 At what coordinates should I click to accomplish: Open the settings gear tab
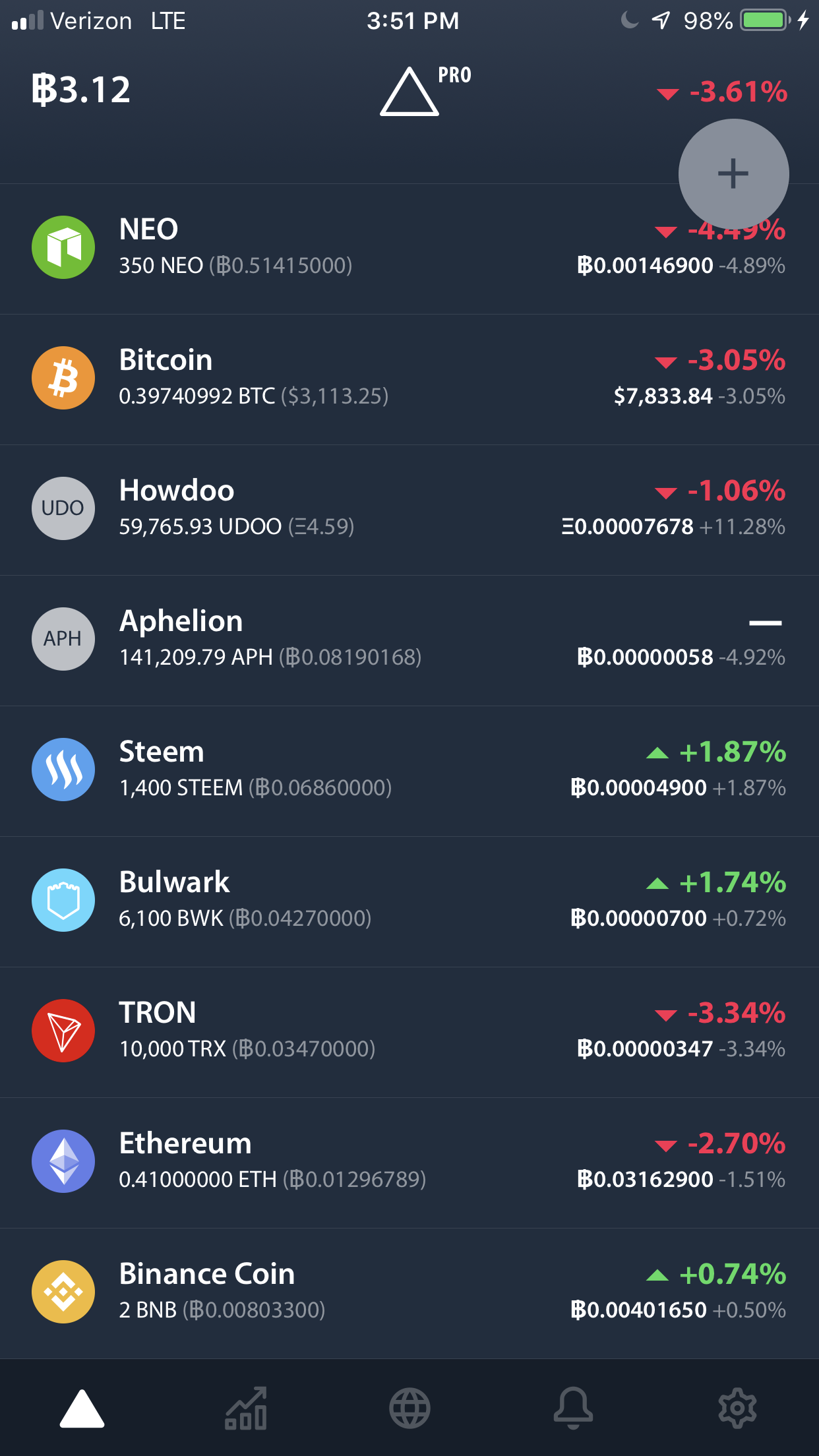[737, 1409]
